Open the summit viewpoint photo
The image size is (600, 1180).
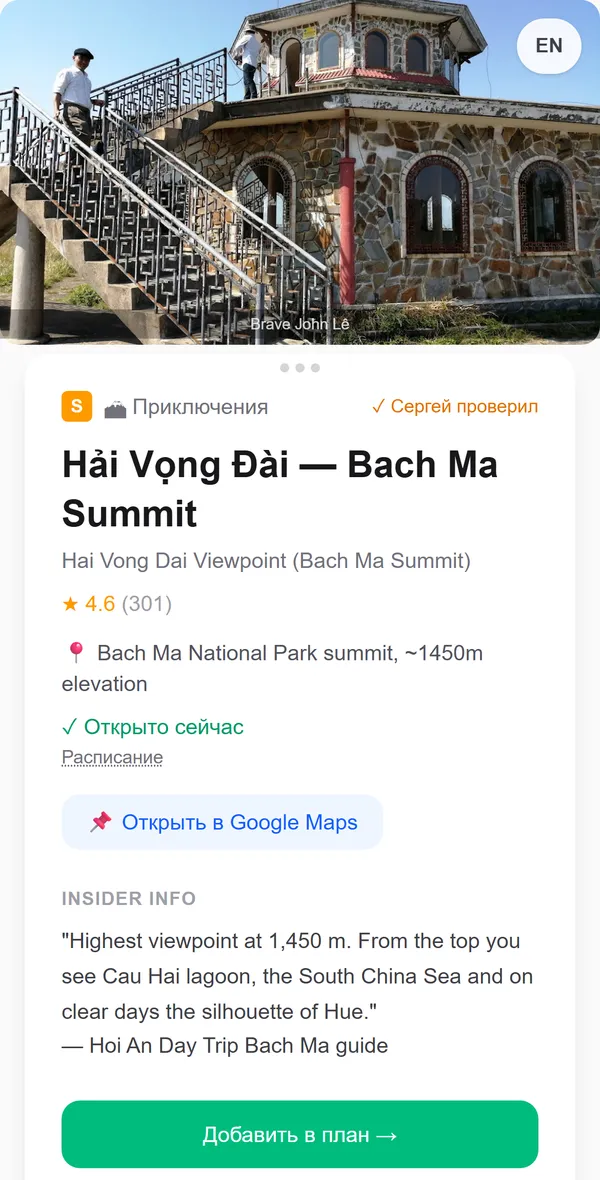tap(300, 172)
